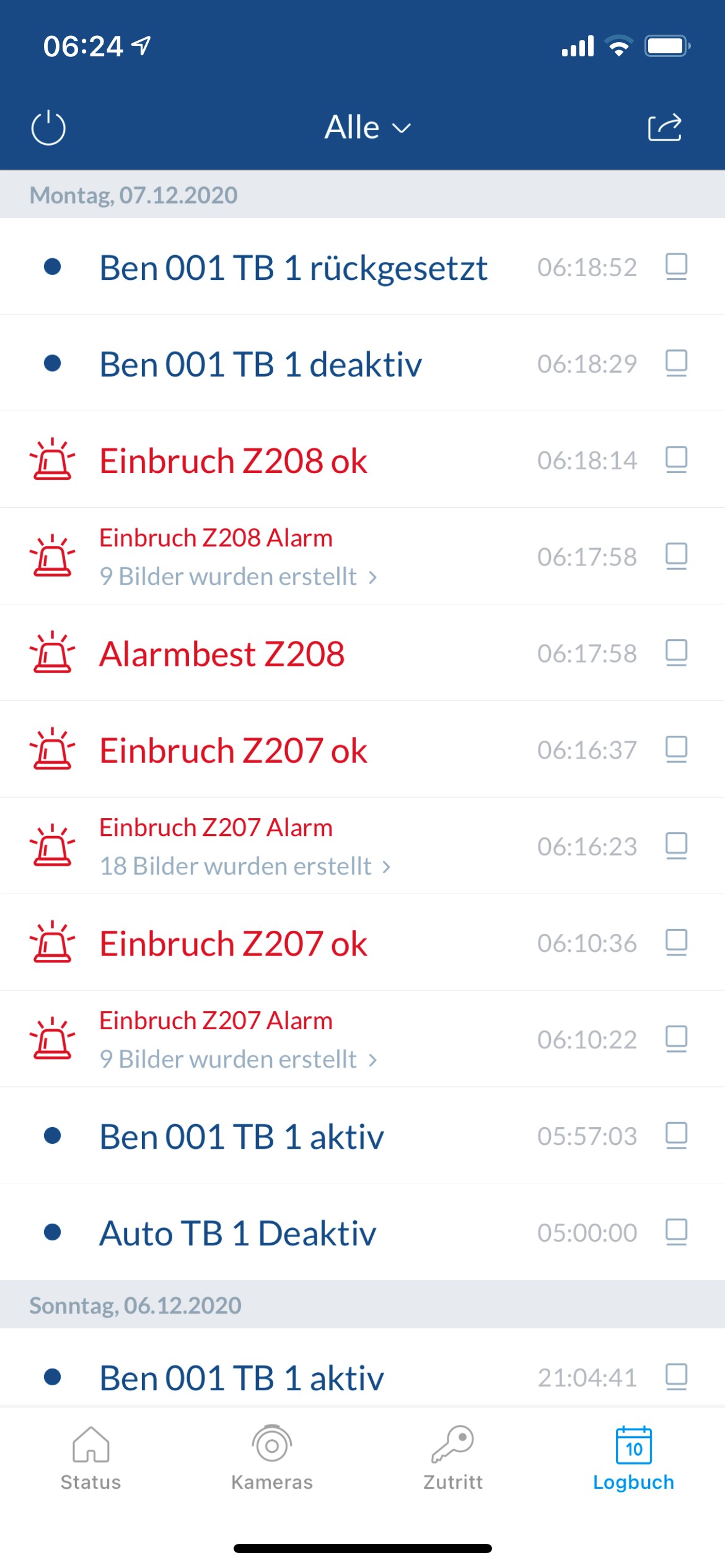Select the Logbuch tab

coord(633,1458)
